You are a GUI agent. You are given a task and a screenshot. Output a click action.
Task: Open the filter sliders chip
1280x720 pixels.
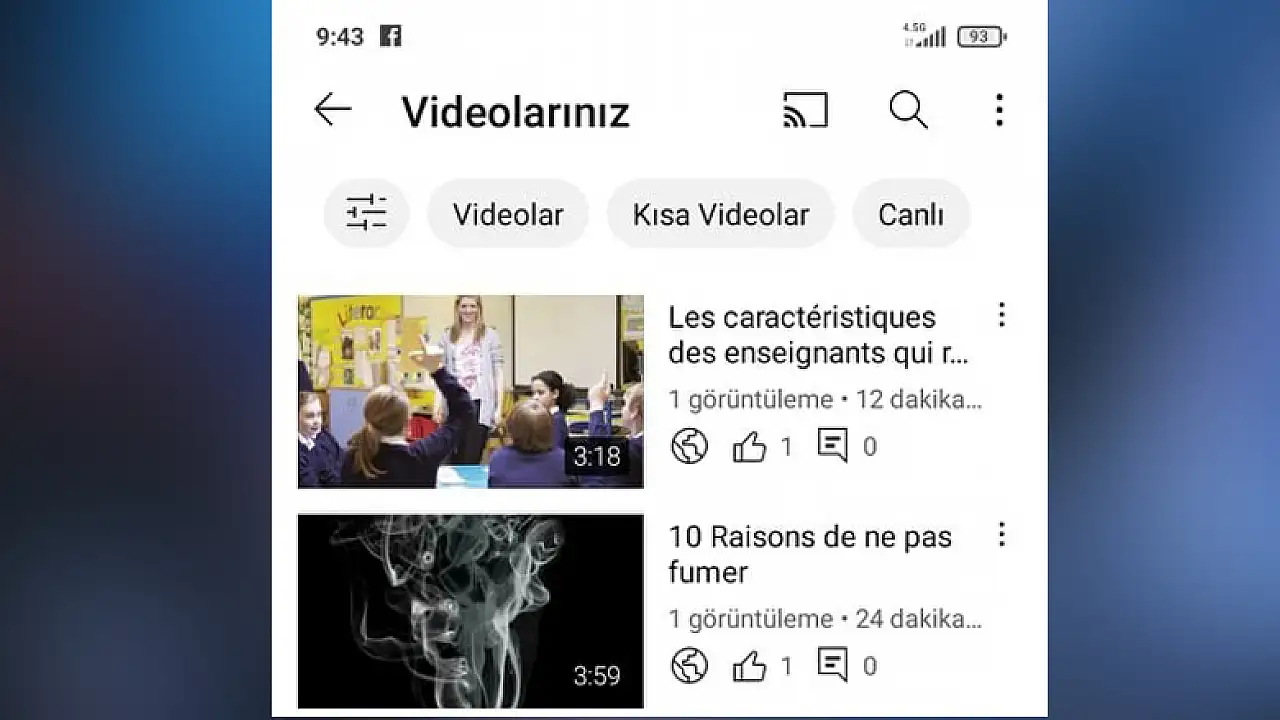(366, 213)
